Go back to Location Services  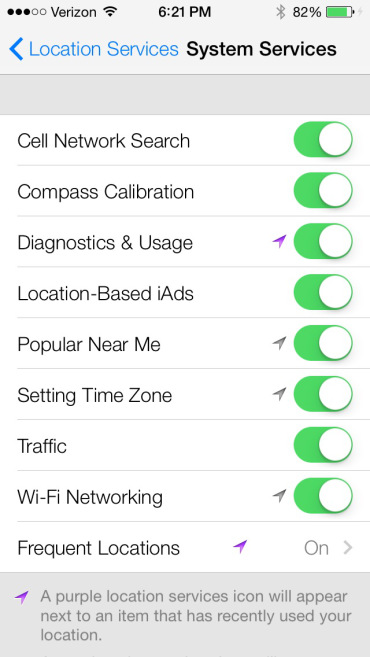coord(93,49)
